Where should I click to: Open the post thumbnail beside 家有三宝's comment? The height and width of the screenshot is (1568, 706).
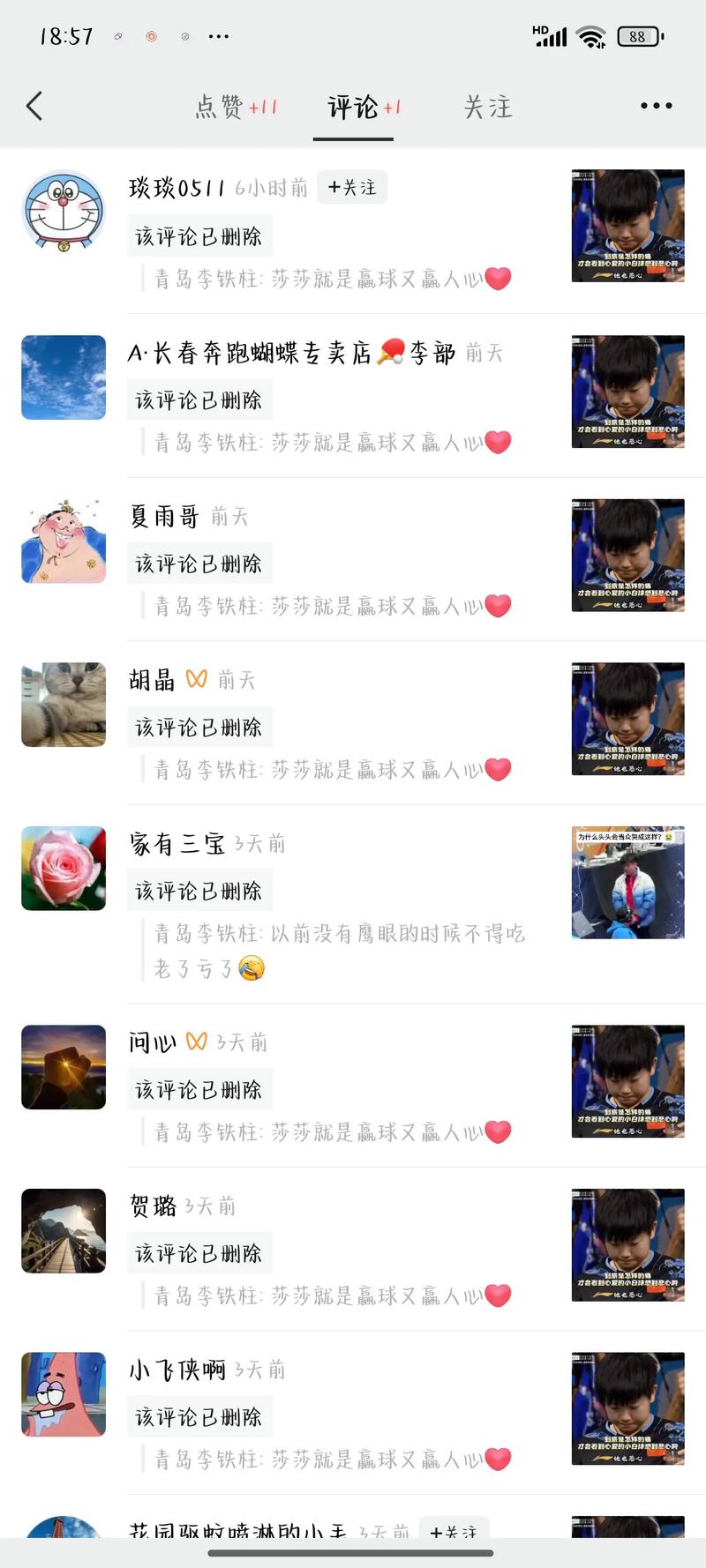click(627, 882)
